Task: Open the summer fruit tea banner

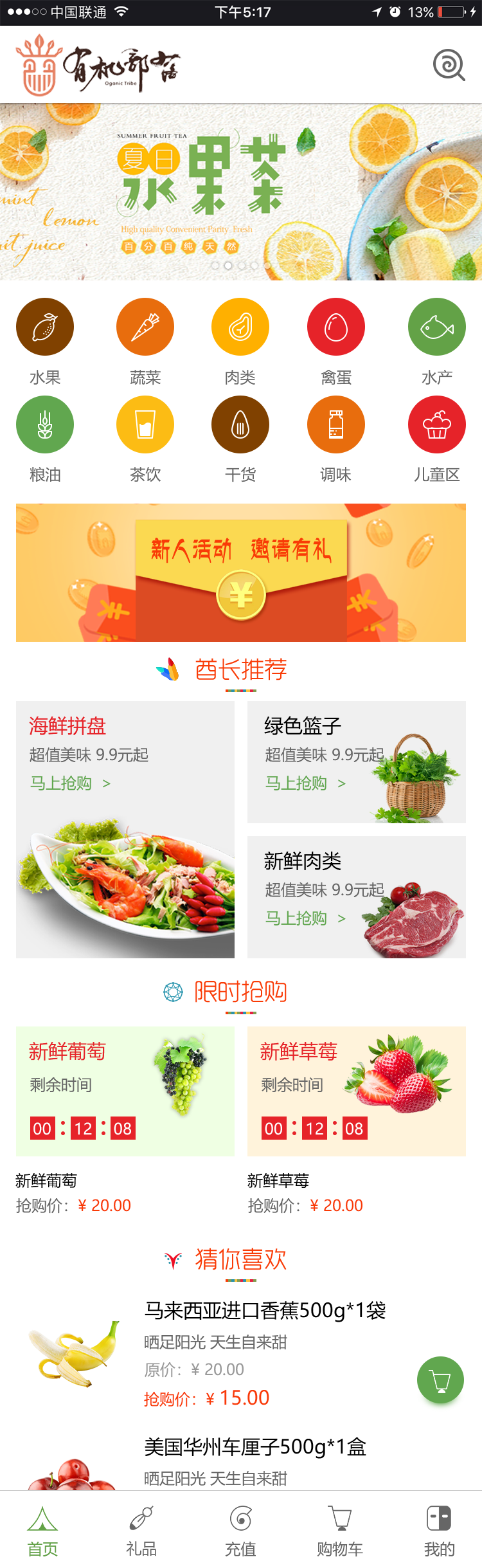Action: [241, 192]
